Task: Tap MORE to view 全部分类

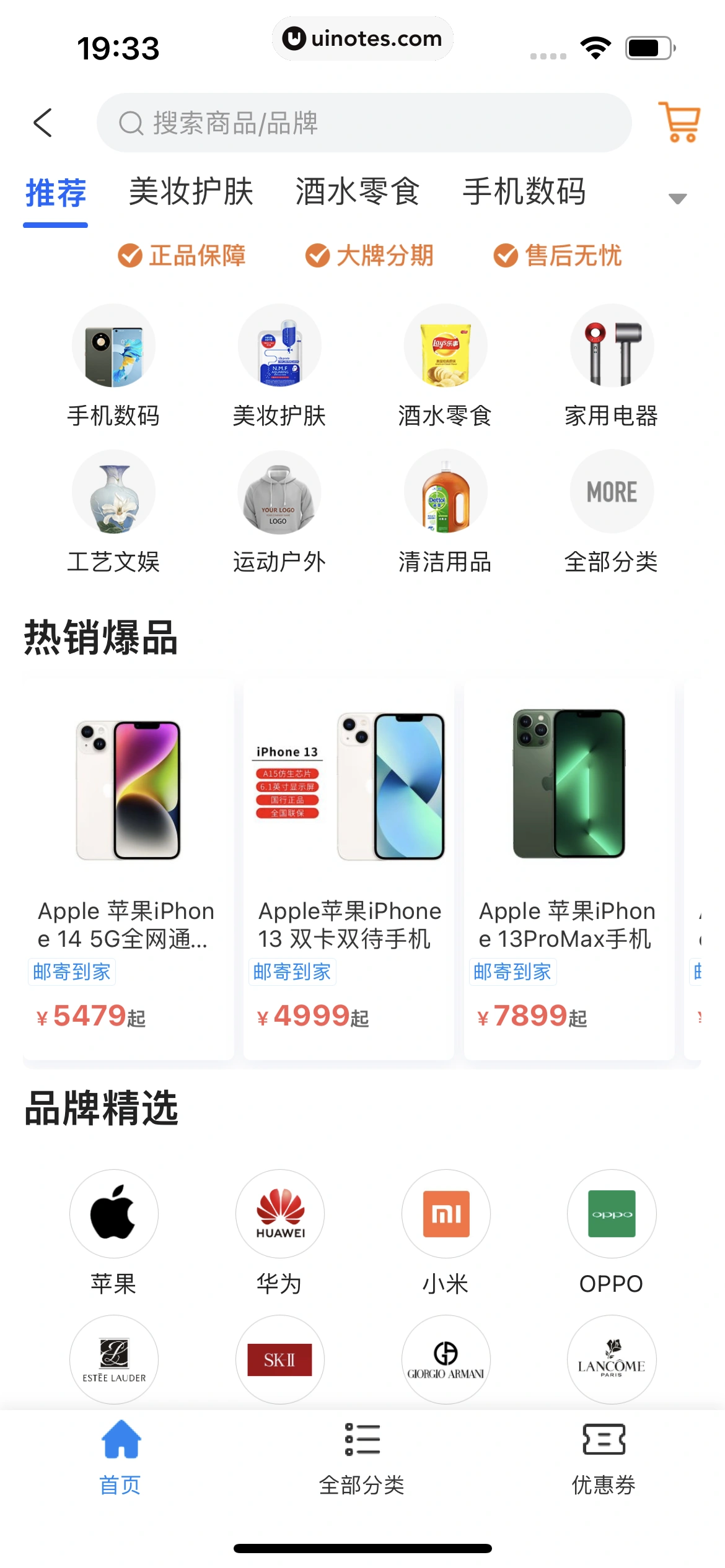Action: 611,512
